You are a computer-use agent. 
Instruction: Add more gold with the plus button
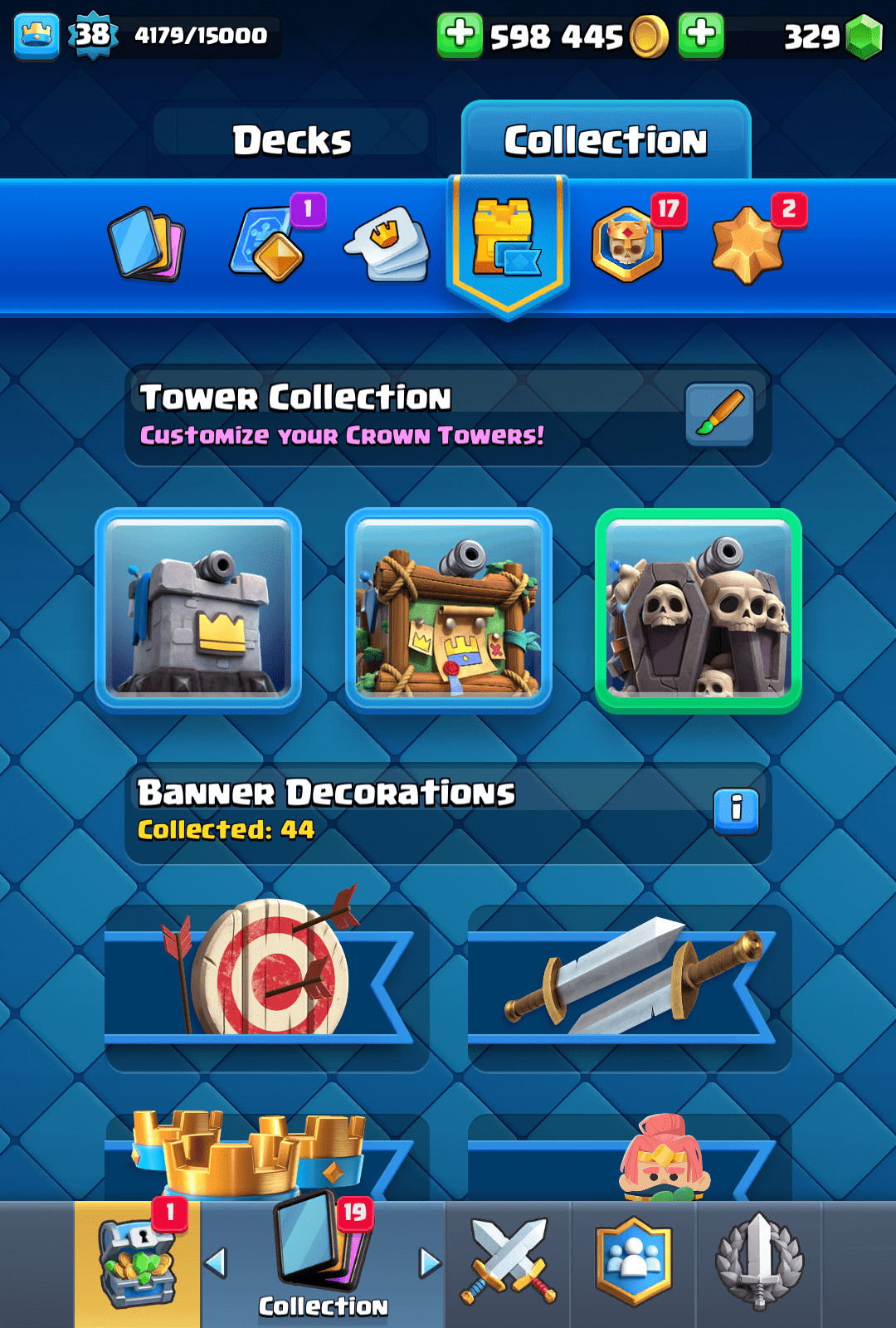coord(460,36)
